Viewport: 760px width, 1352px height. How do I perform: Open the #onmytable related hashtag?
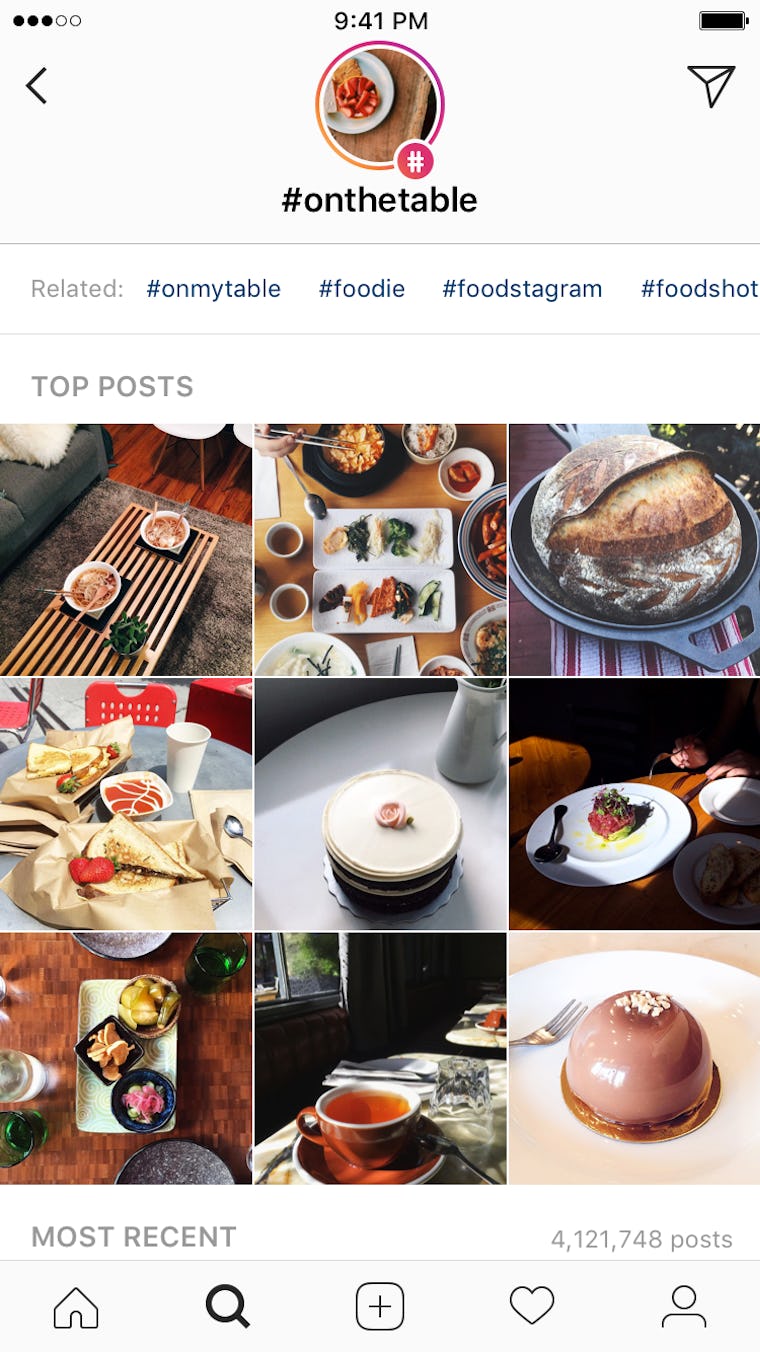click(214, 289)
